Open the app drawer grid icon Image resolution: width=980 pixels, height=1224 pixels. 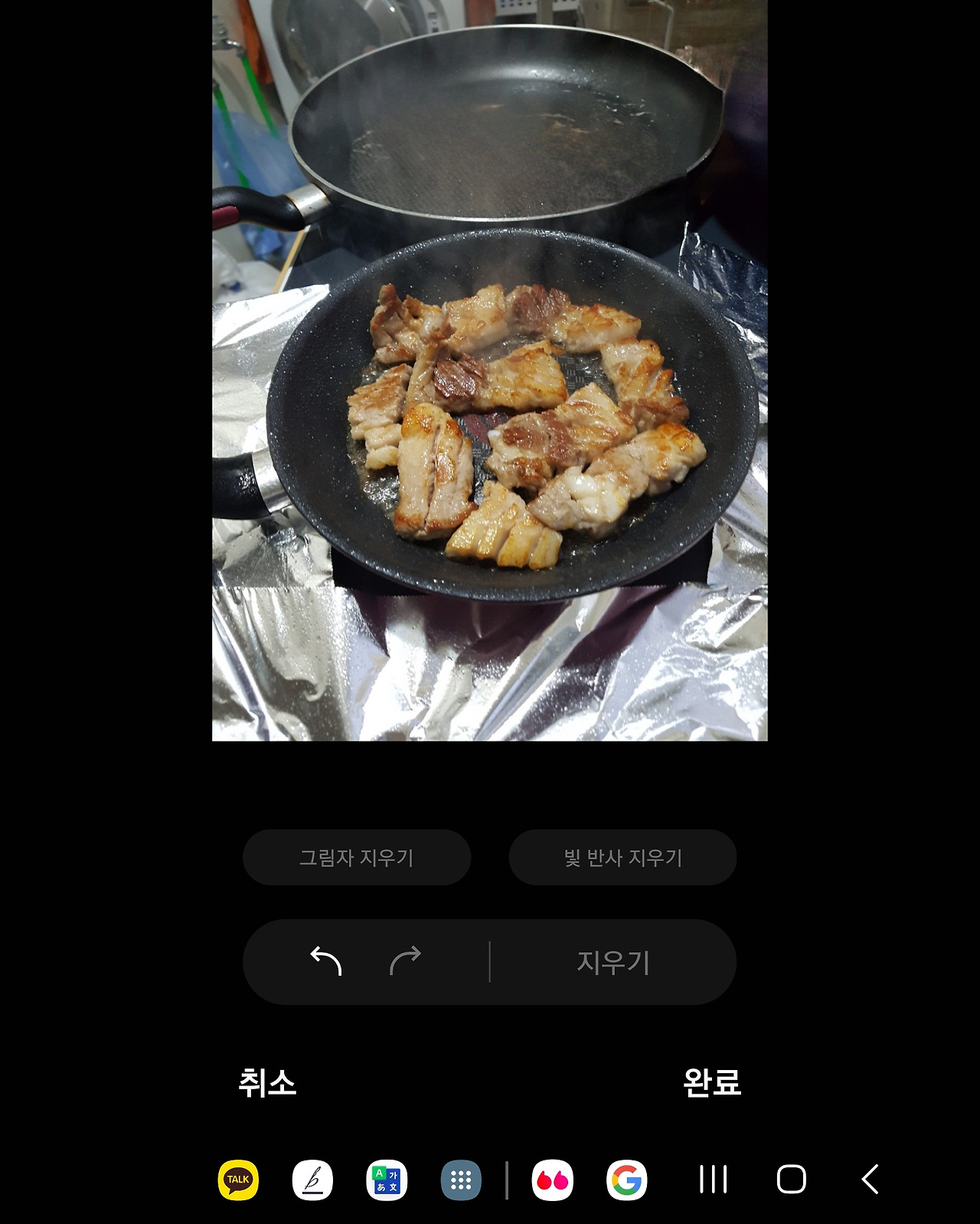[x=460, y=1179]
